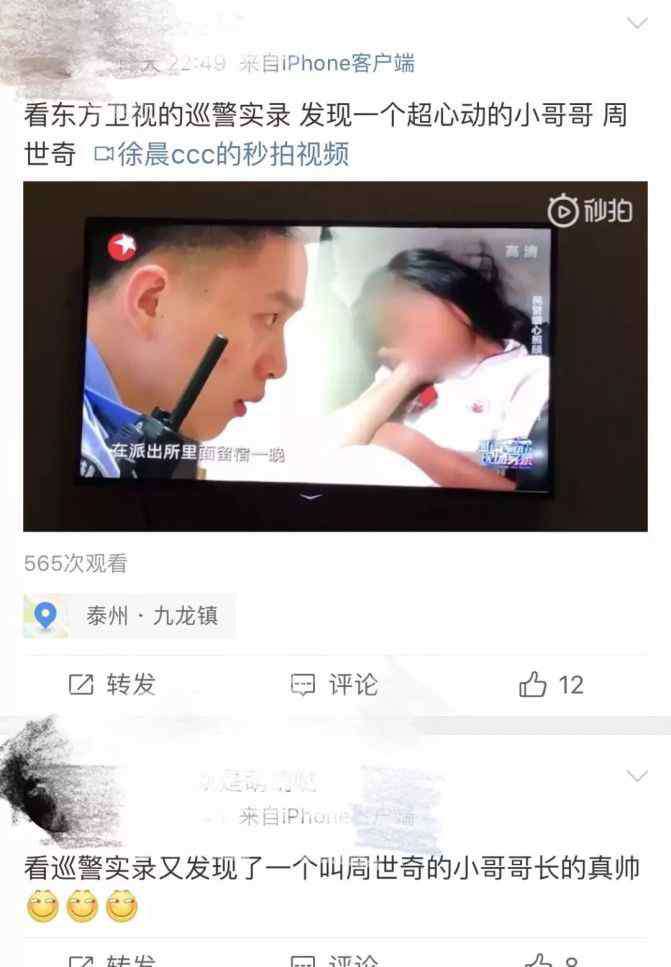Open 评论 on the video post
Screen dimensions: 671x967
click(334, 685)
